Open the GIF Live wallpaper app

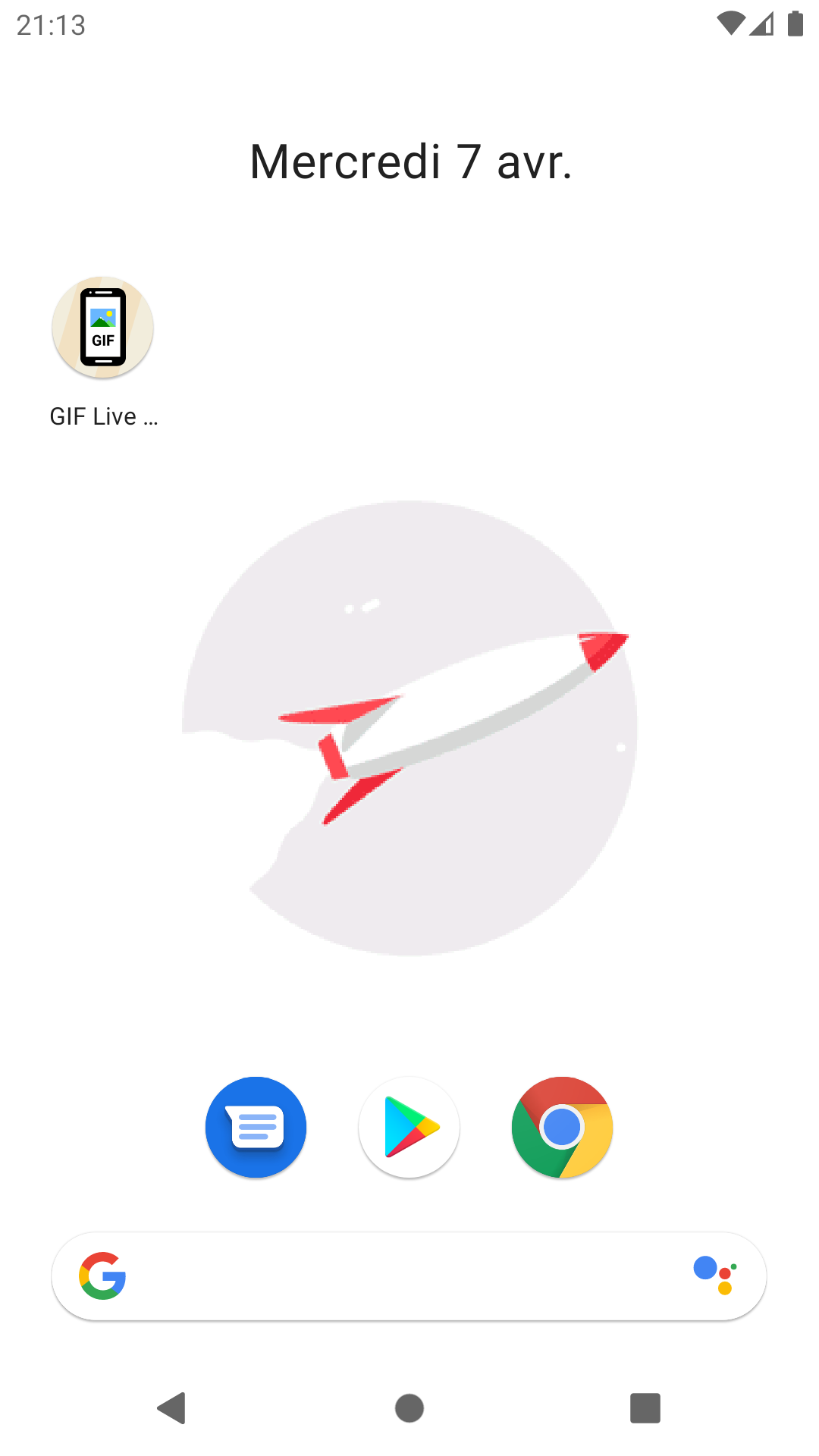(102, 328)
